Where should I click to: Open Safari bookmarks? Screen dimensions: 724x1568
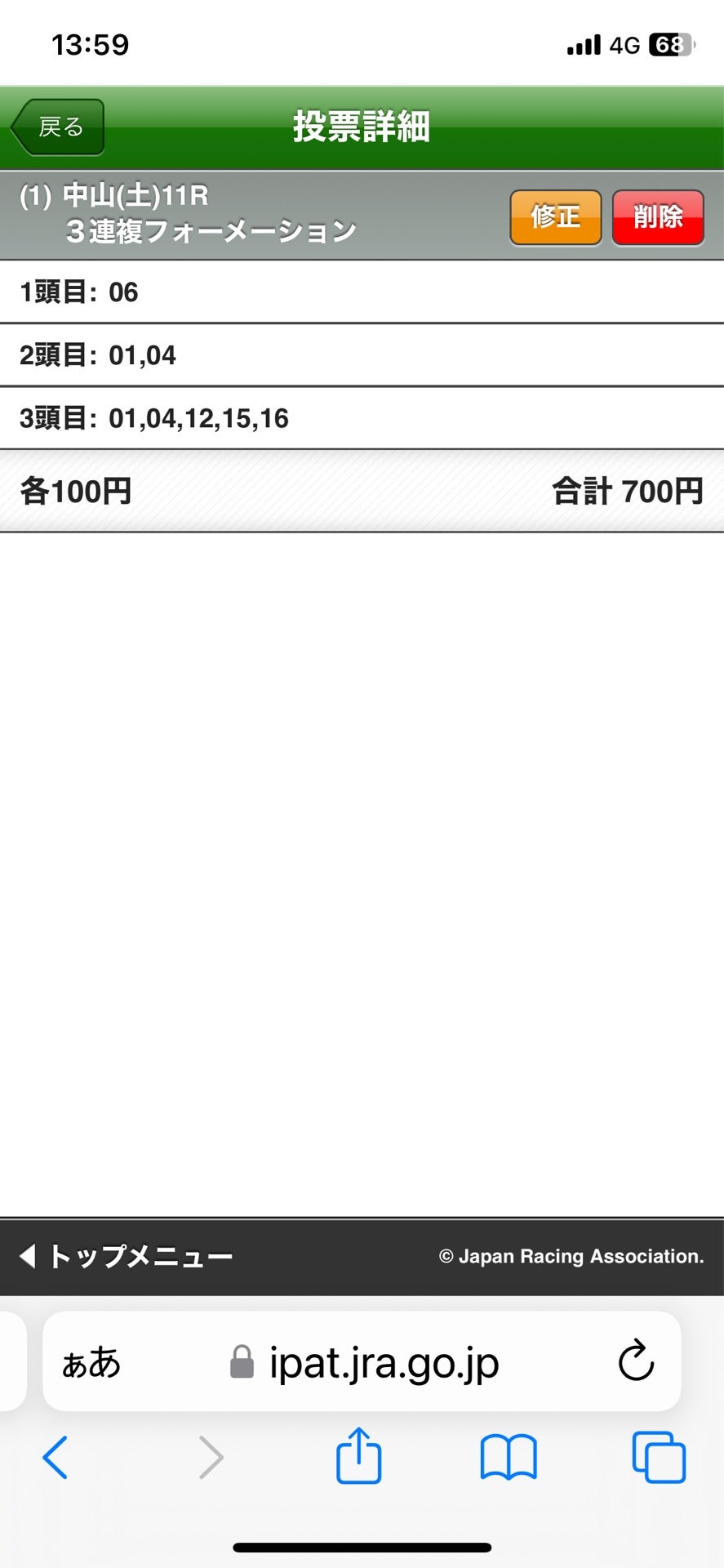(x=508, y=1457)
